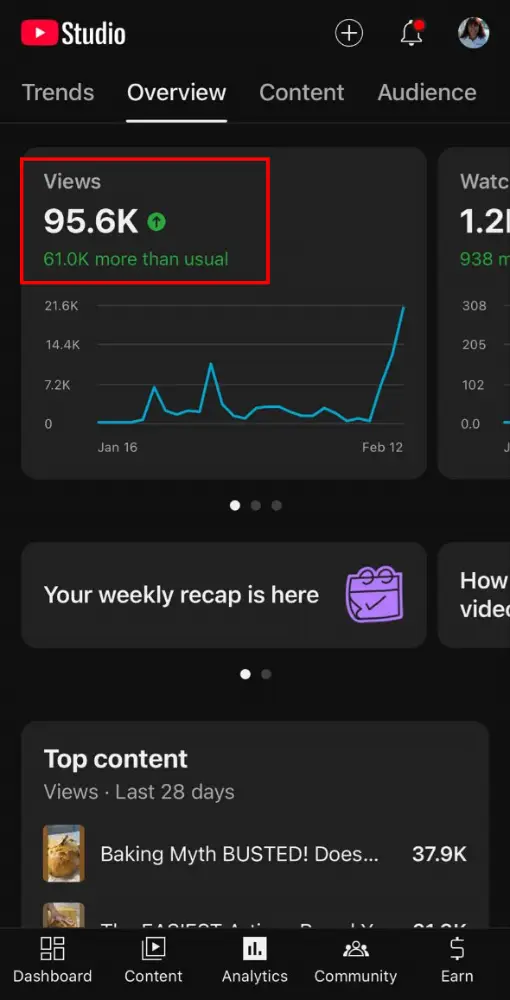Open the Baking Myth BUSTED video

255,854
